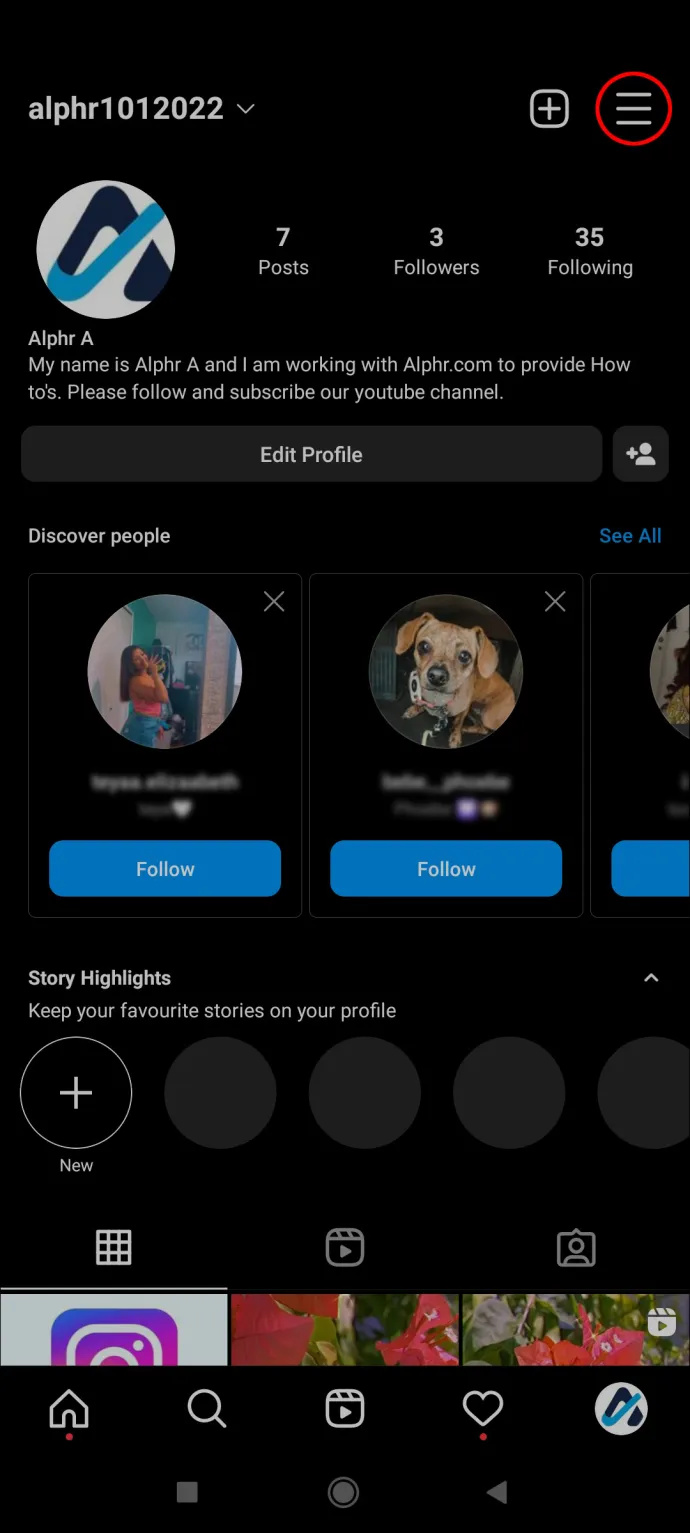Tap See All in Discover people
The height and width of the screenshot is (1533, 690).
click(x=630, y=536)
